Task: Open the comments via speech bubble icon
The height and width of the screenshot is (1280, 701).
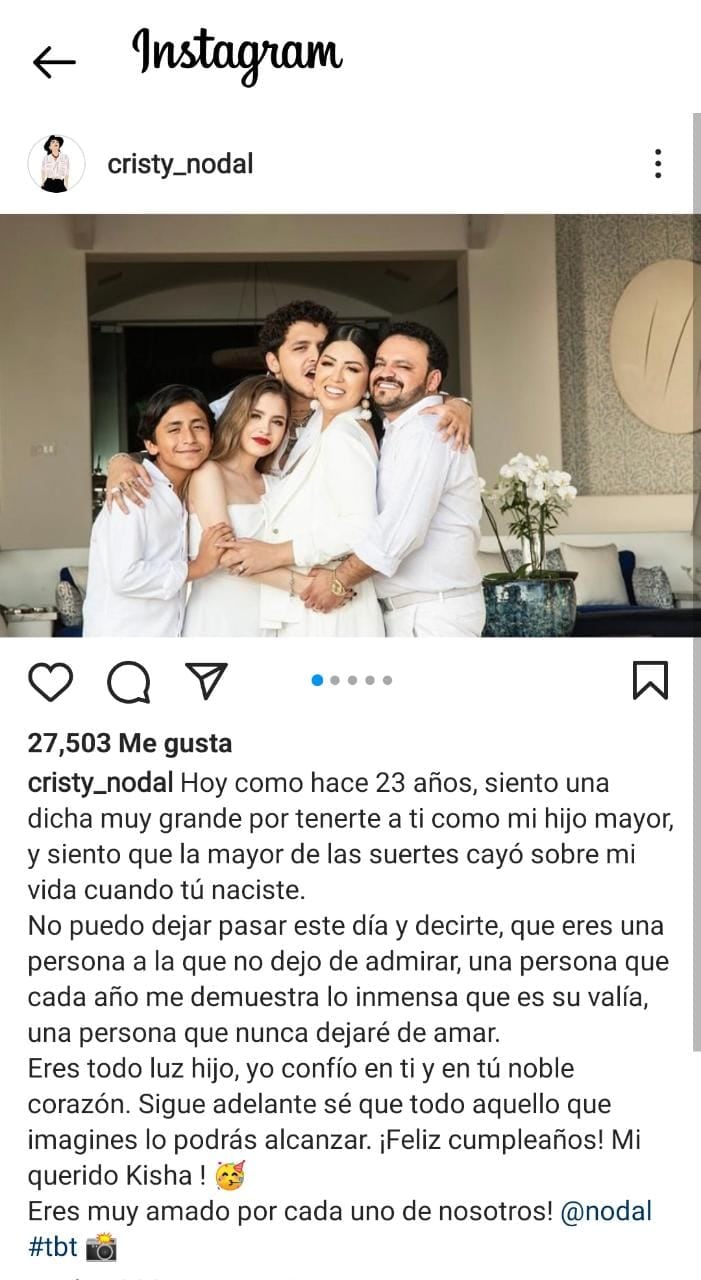Action: [129, 683]
